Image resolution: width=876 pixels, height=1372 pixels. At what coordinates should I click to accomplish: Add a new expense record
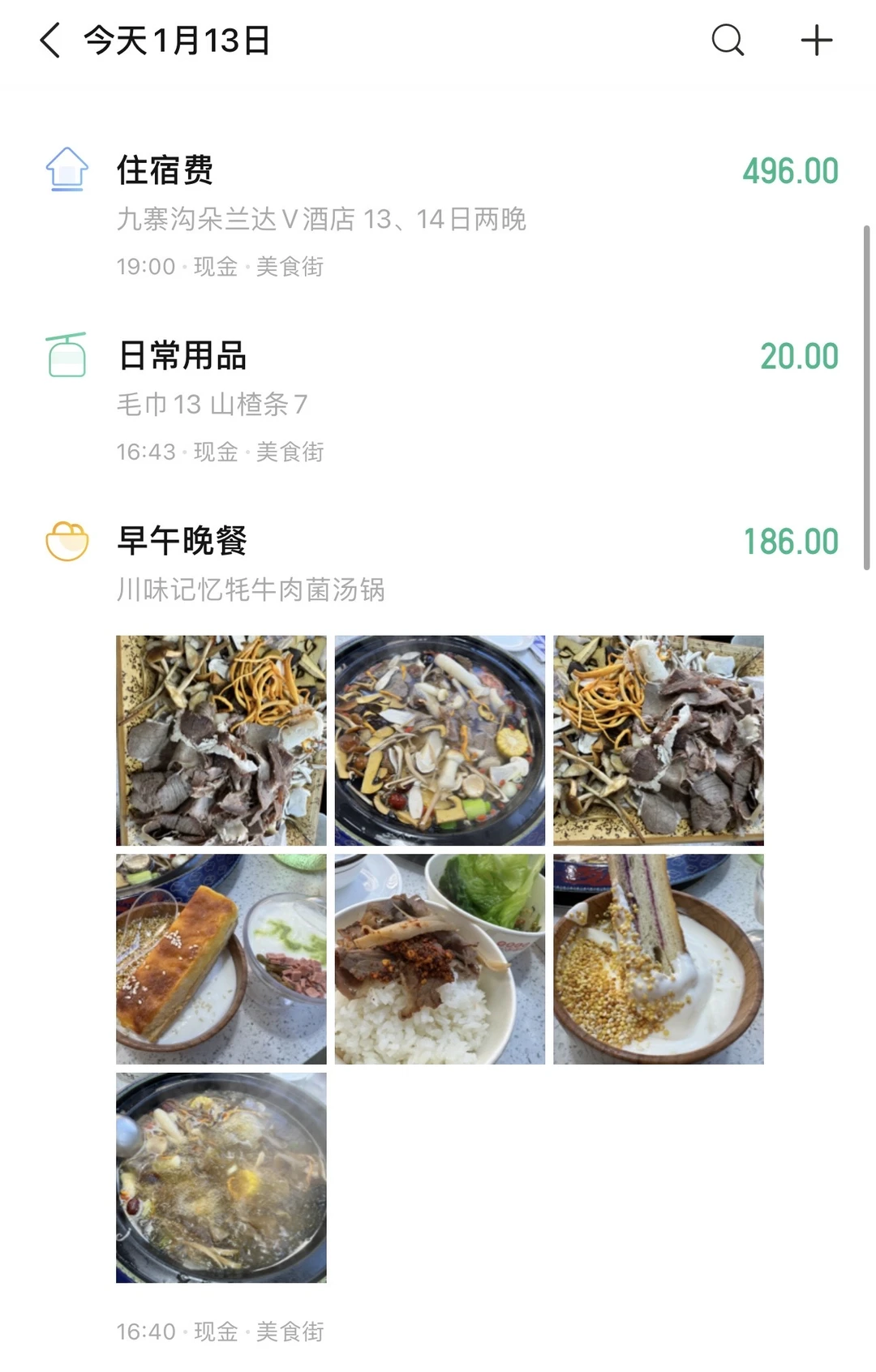pos(816,41)
